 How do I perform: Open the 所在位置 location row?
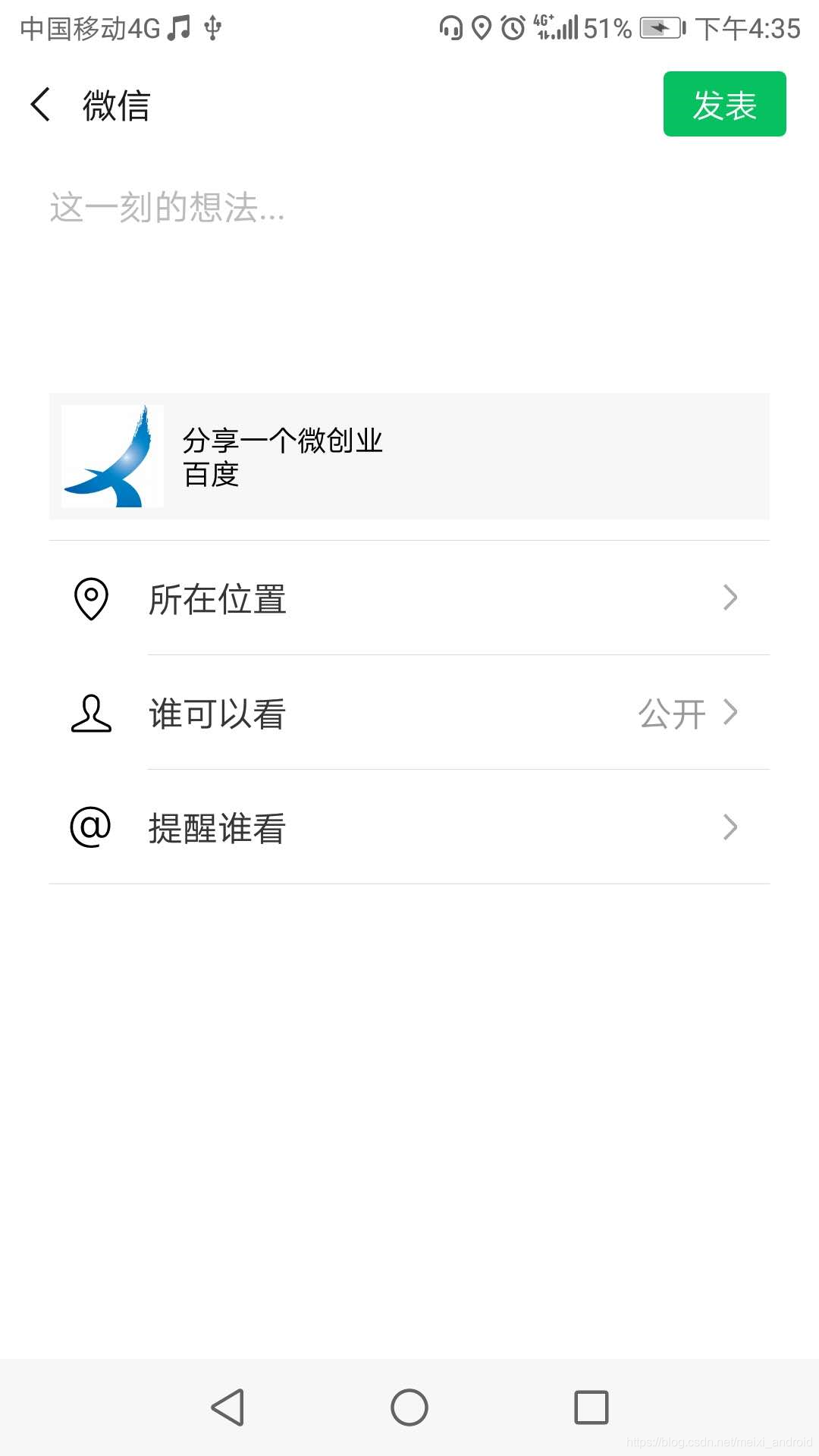coord(409,598)
